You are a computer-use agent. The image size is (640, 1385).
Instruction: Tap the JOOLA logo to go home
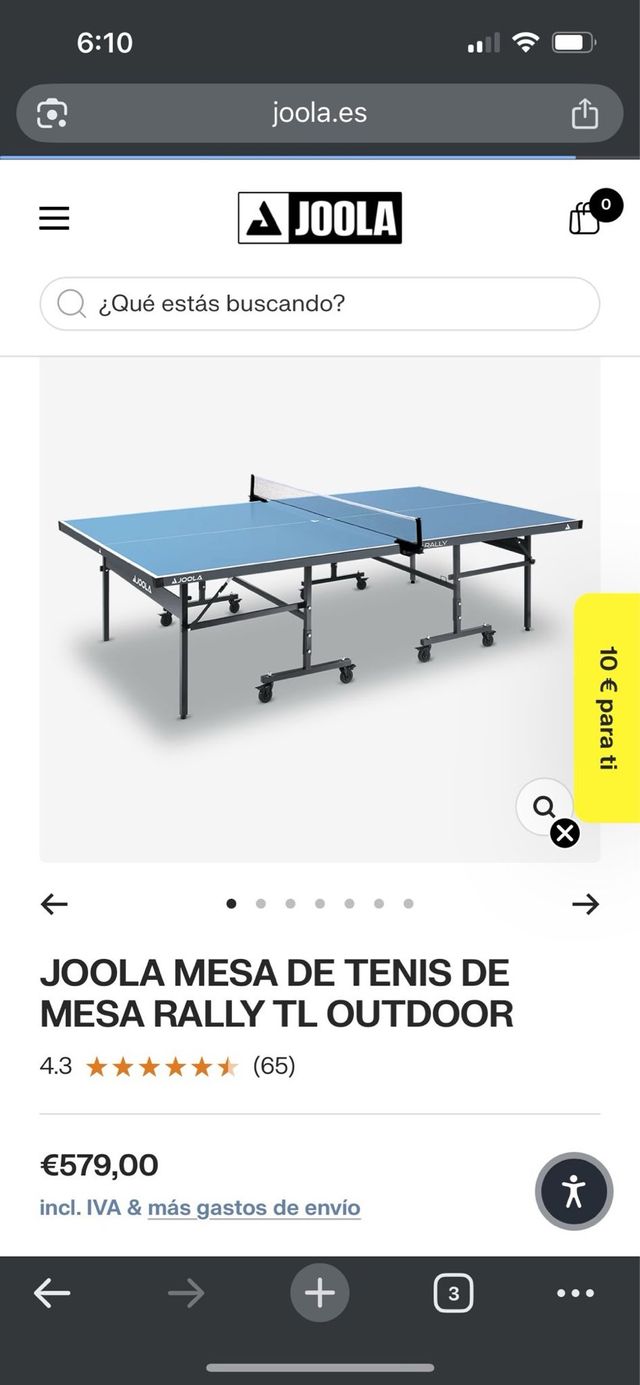pos(319,218)
